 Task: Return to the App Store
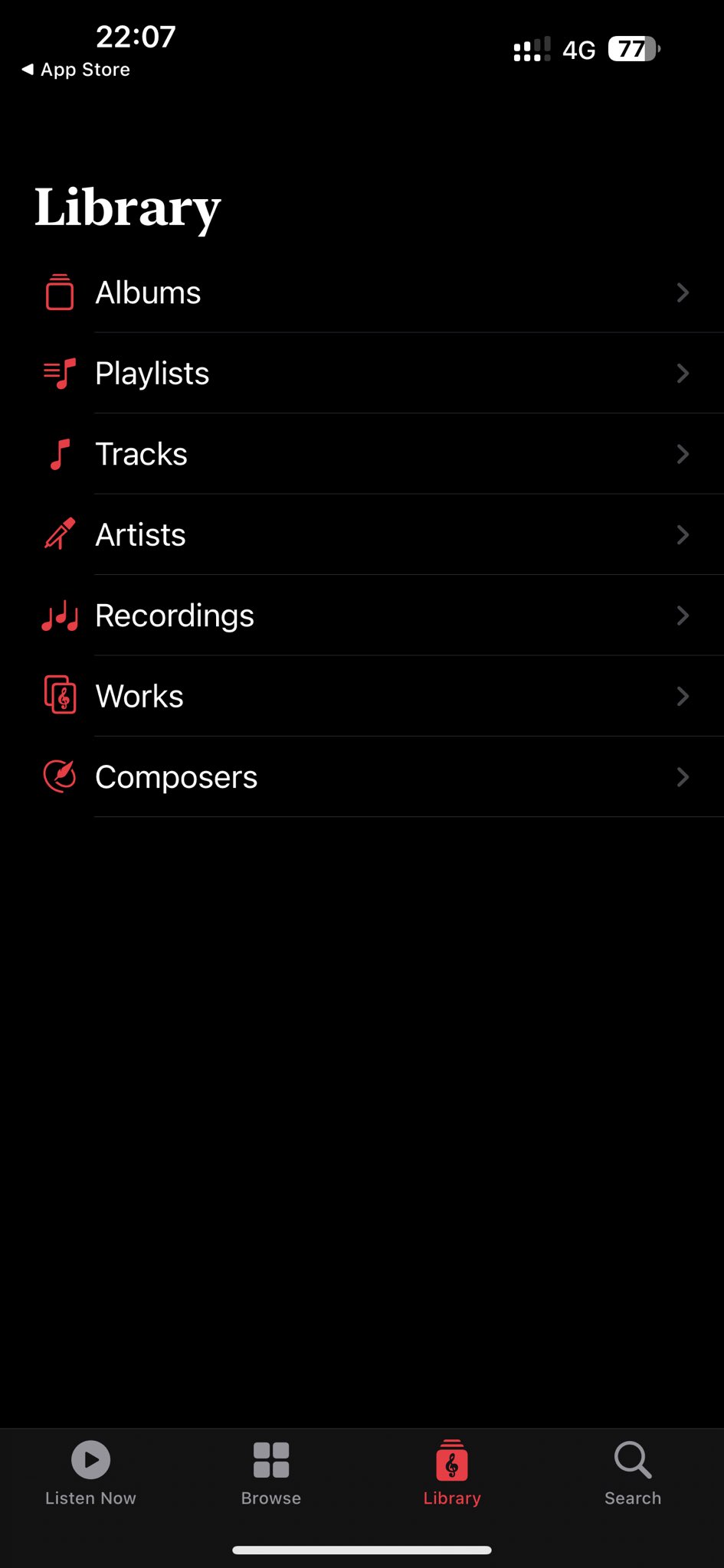pyautogui.click(x=77, y=70)
